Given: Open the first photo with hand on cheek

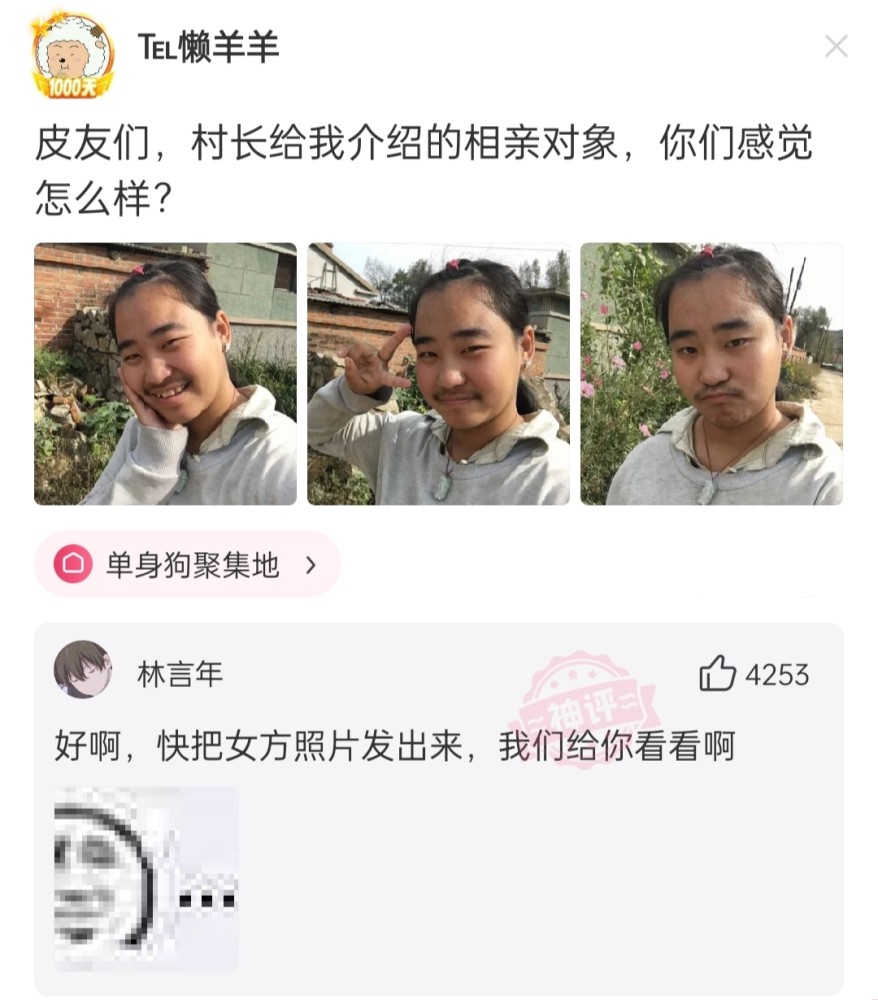Looking at the screenshot, I should pos(165,373).
